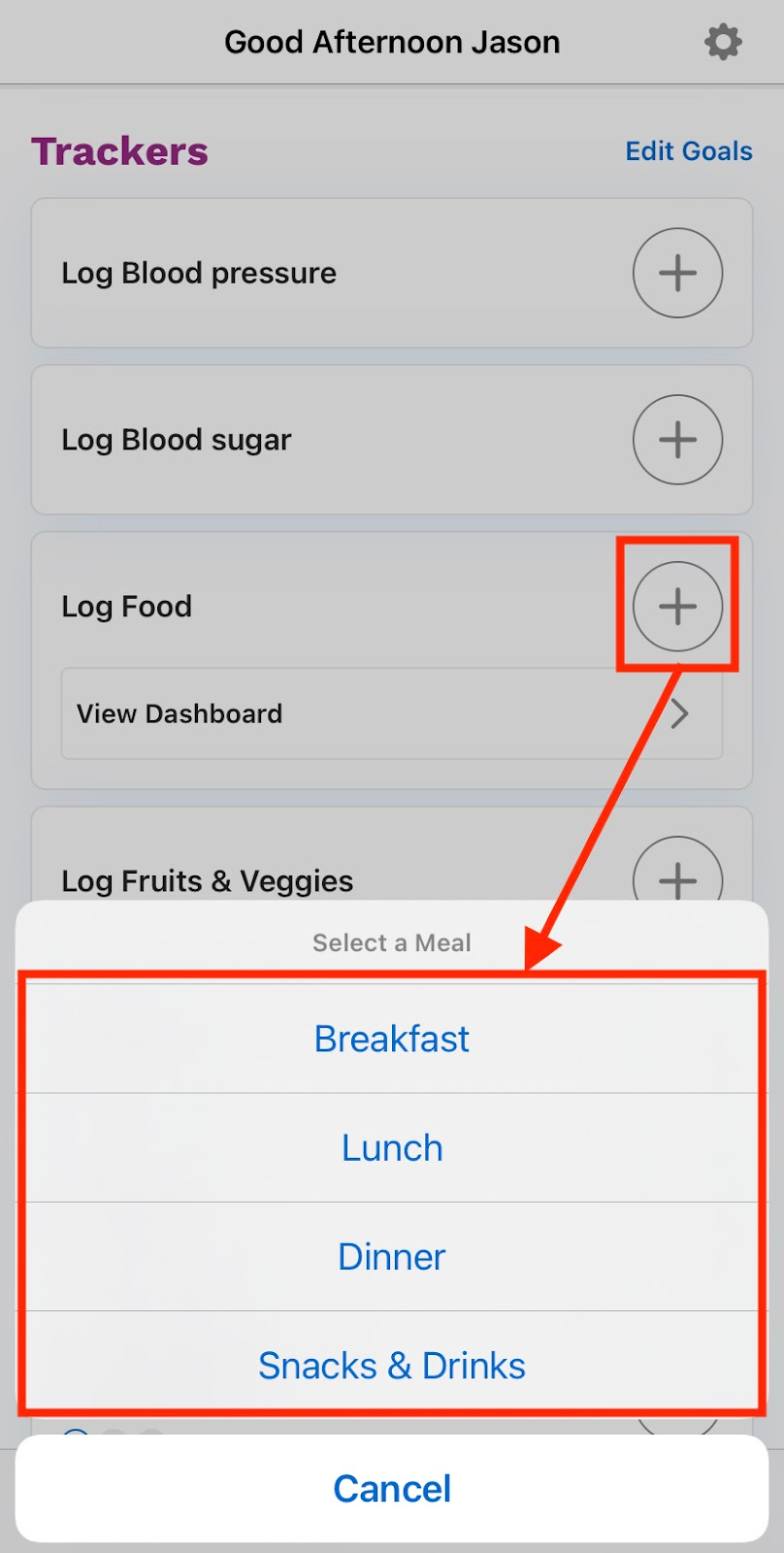Pick Dinner in the meal sheet
Image resolution: width=784 pixels, height=1553 pixels.
(392, 1256)
